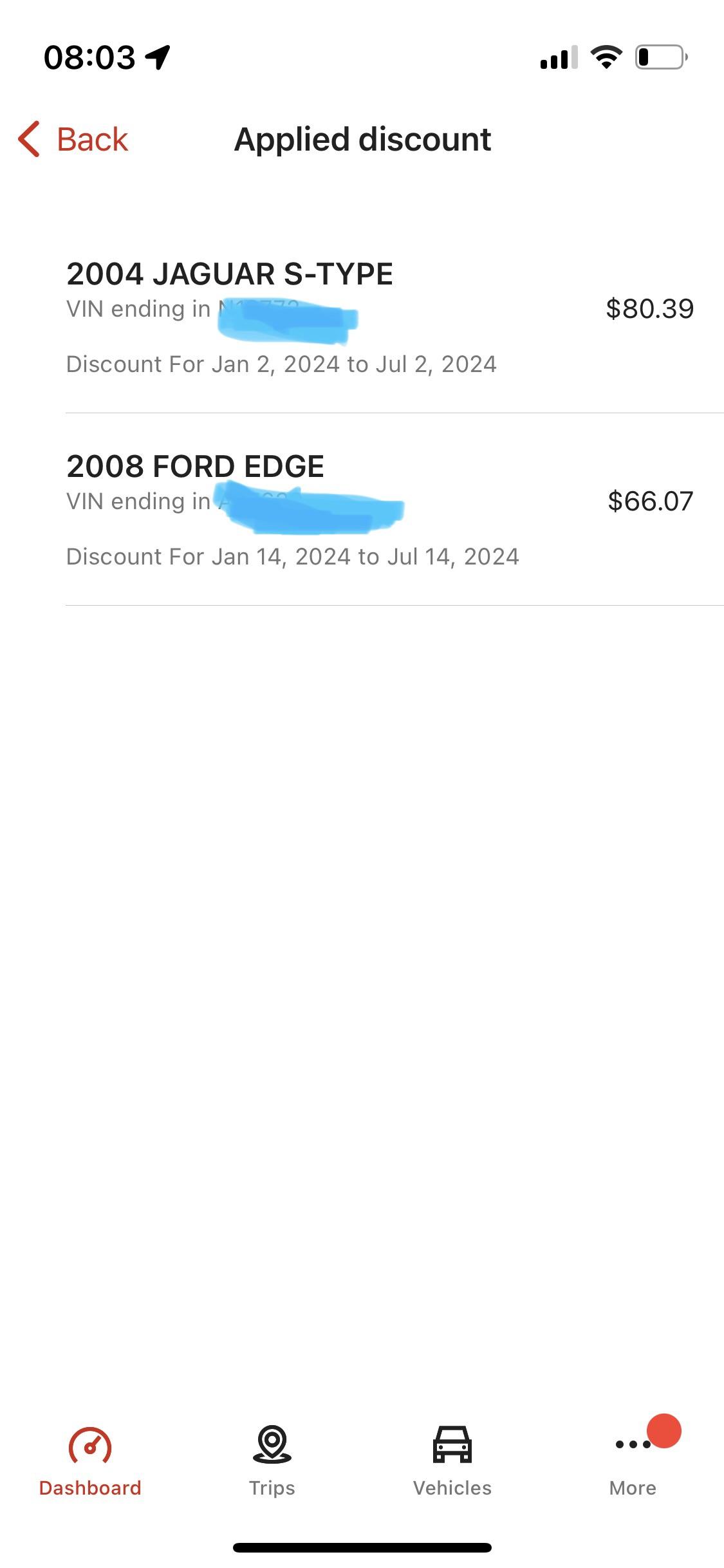
Task: Switch to the Dashboard tab
Action: [90, 1461]
